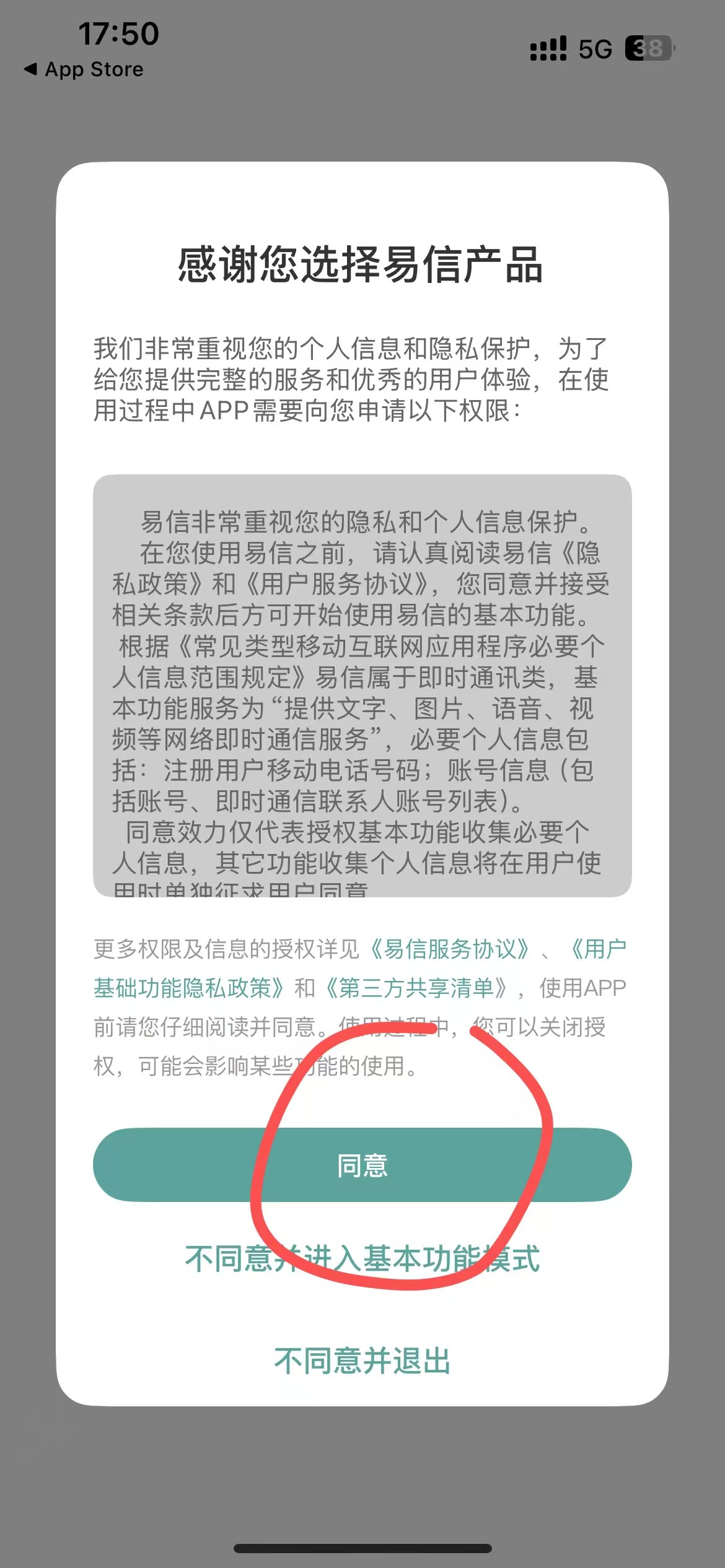View the 《第三方共享清单》 link

pyautogui.click(x=416, y=988)
